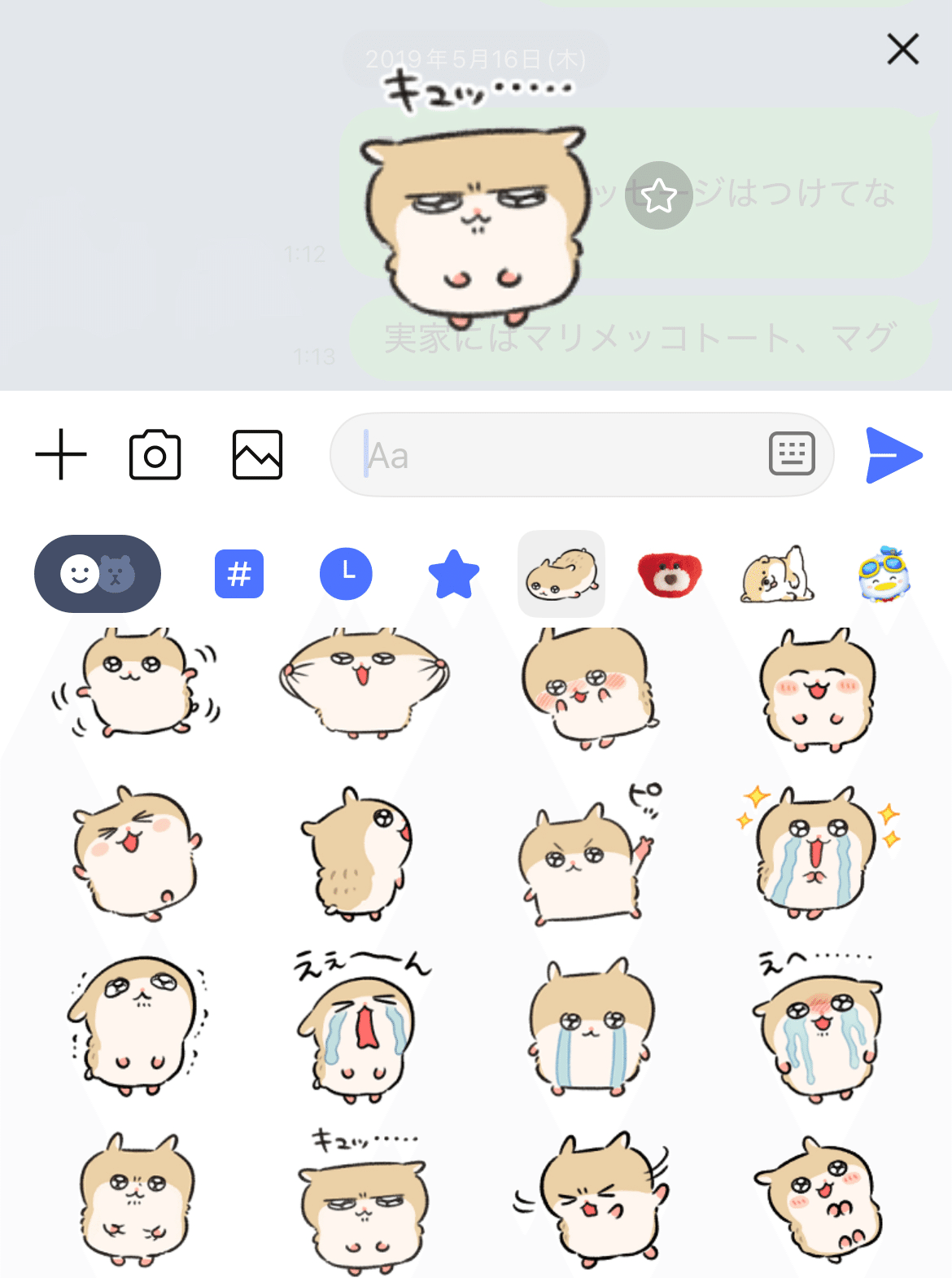Toggle between emoji and sticker modes
Image resolution: width=952 pixels, height=1278 pixels.
pos(97,573)
